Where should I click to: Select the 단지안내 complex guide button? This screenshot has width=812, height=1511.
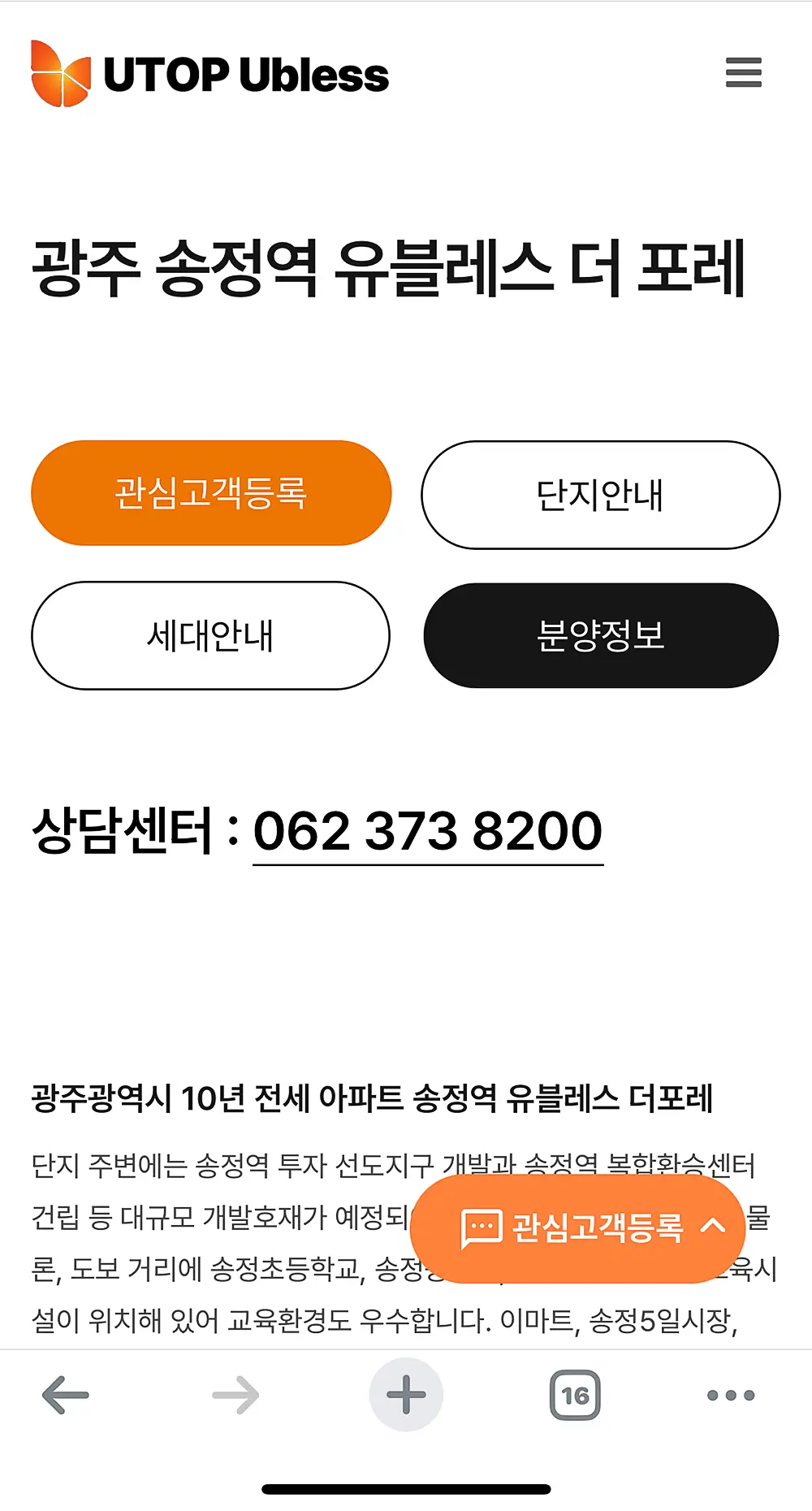[x=601, y=494]
